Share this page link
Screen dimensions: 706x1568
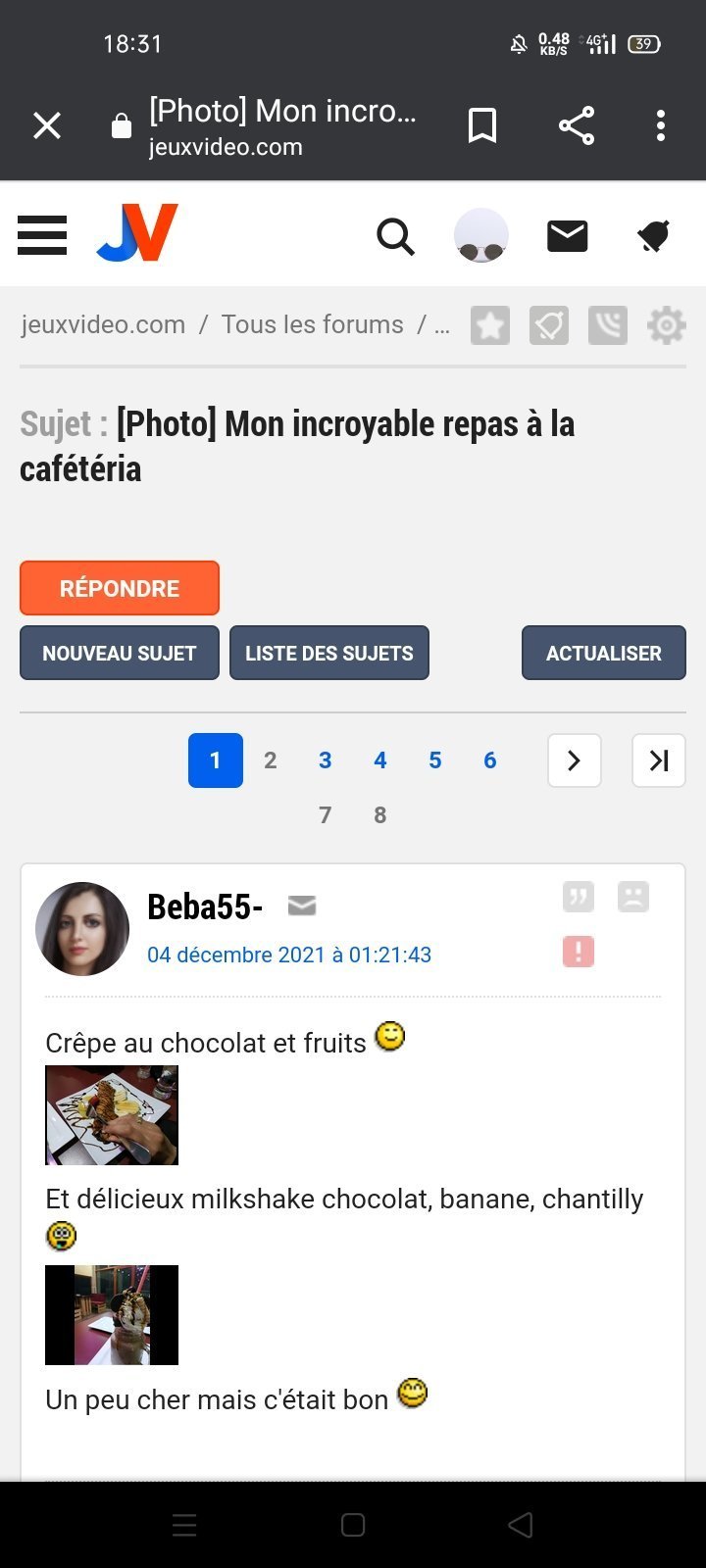coord(577,125)
